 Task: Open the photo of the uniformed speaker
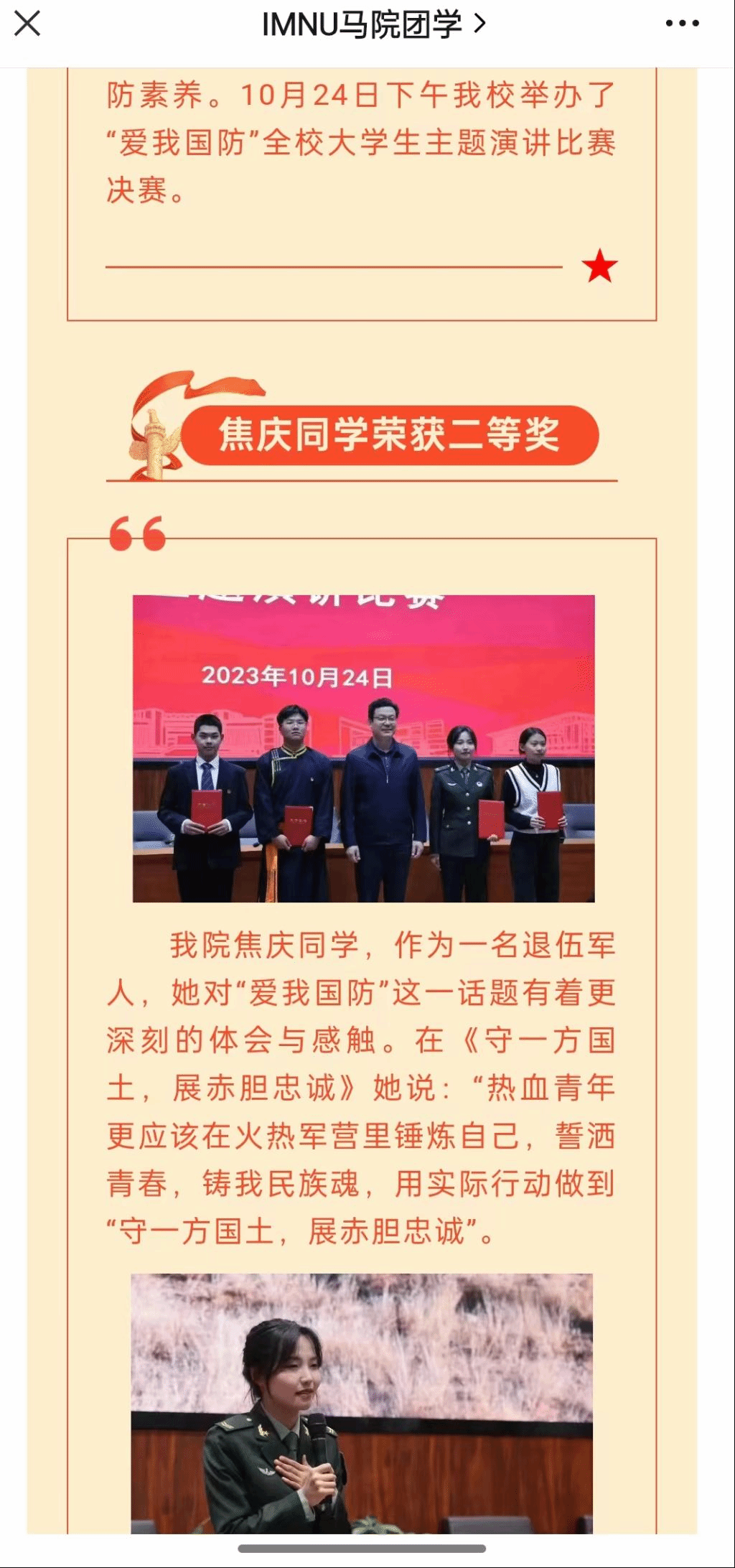[x=362, y=1403]
